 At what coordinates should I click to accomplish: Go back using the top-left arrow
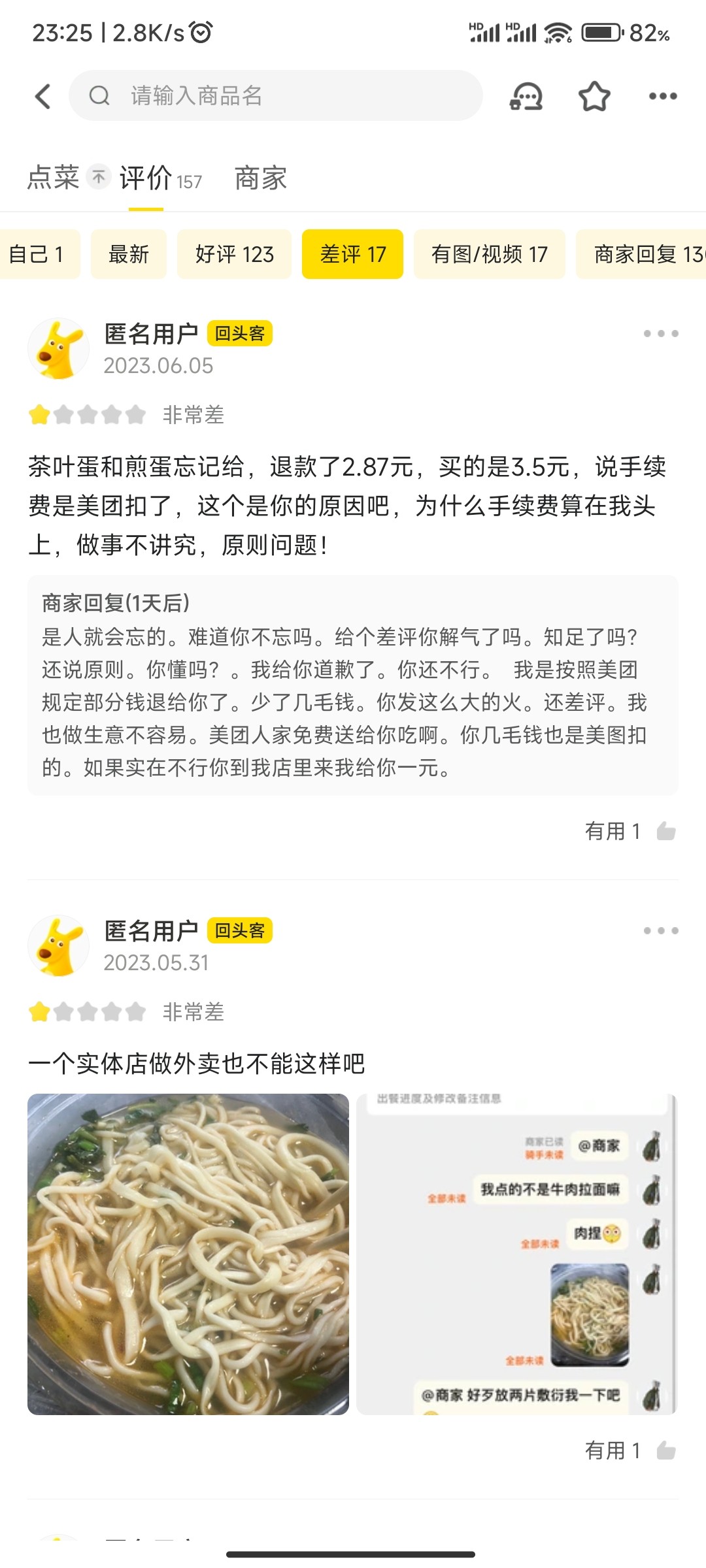(x=43, y=96)
